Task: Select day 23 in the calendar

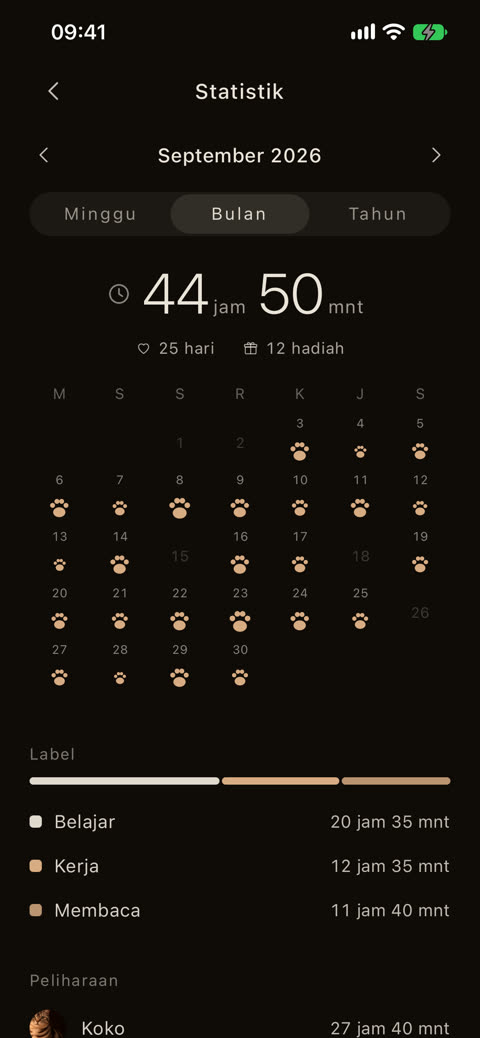Action: tap(240, 610)
